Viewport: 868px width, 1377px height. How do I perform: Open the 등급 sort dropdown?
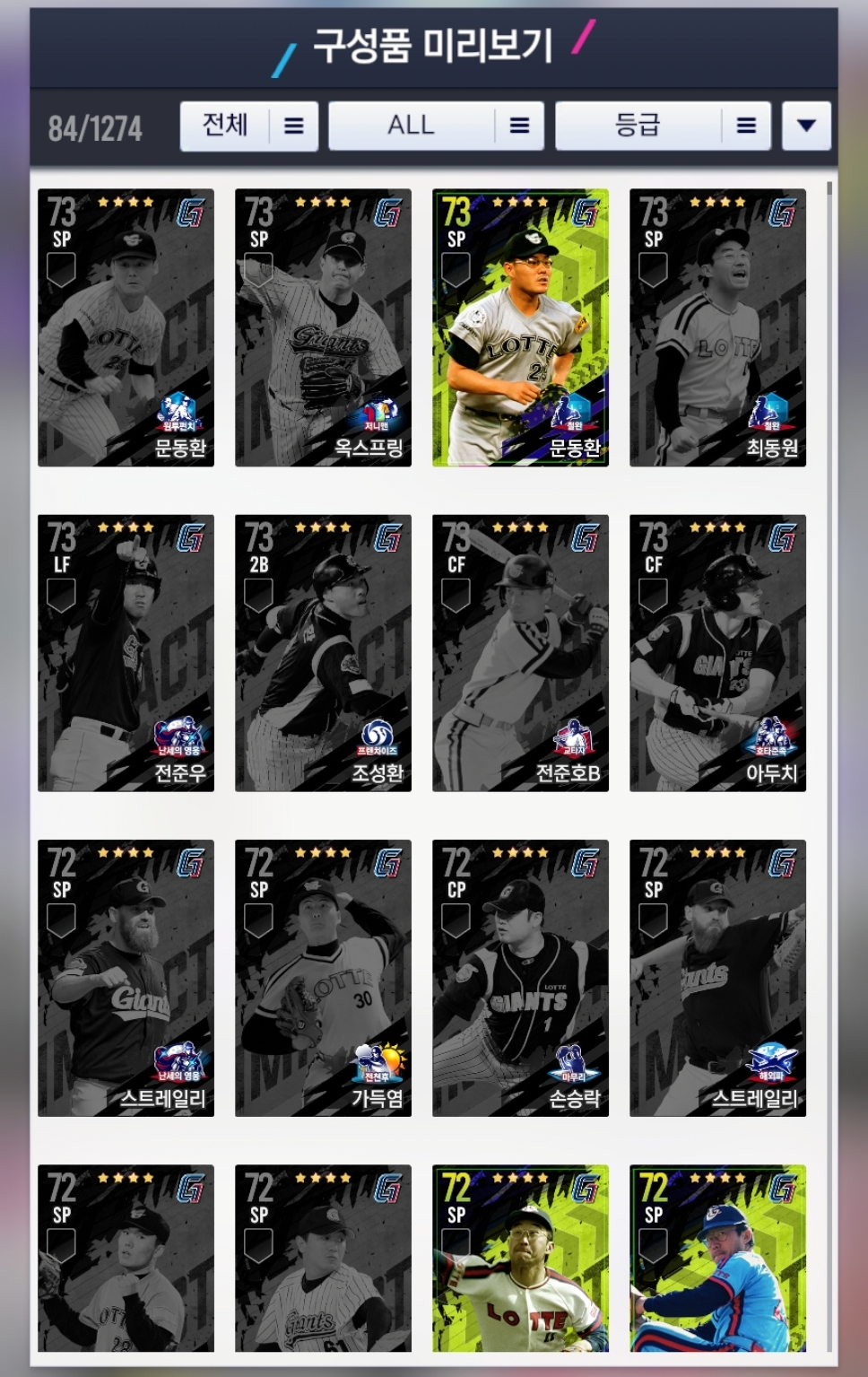point(663,126)
